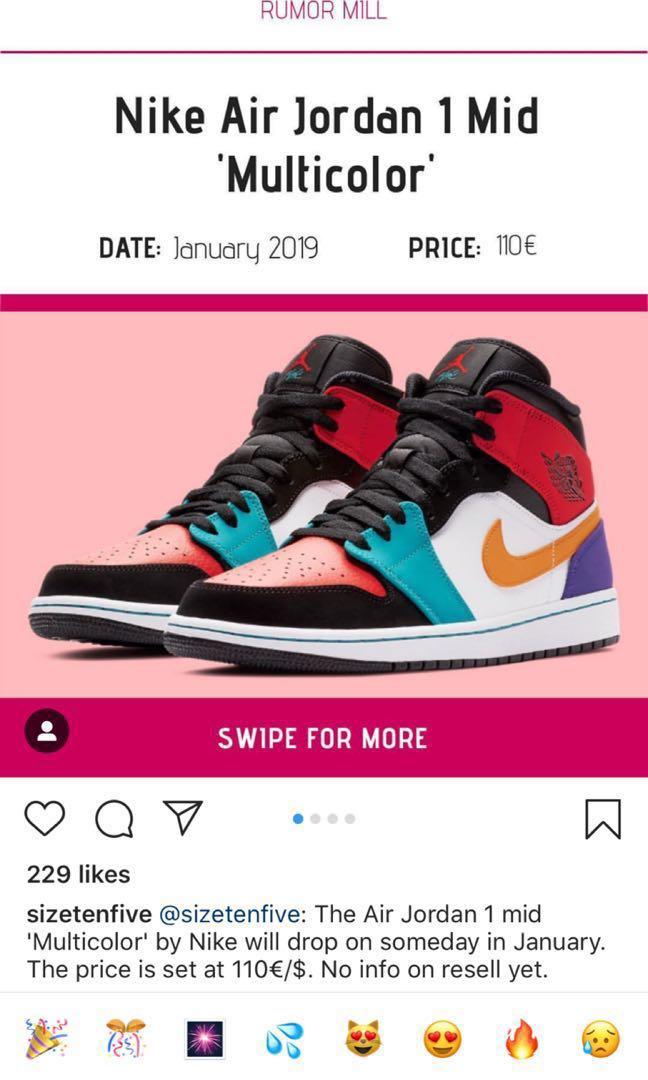
Task: Insert the party popper emoji
Action: coord(45,1040)
